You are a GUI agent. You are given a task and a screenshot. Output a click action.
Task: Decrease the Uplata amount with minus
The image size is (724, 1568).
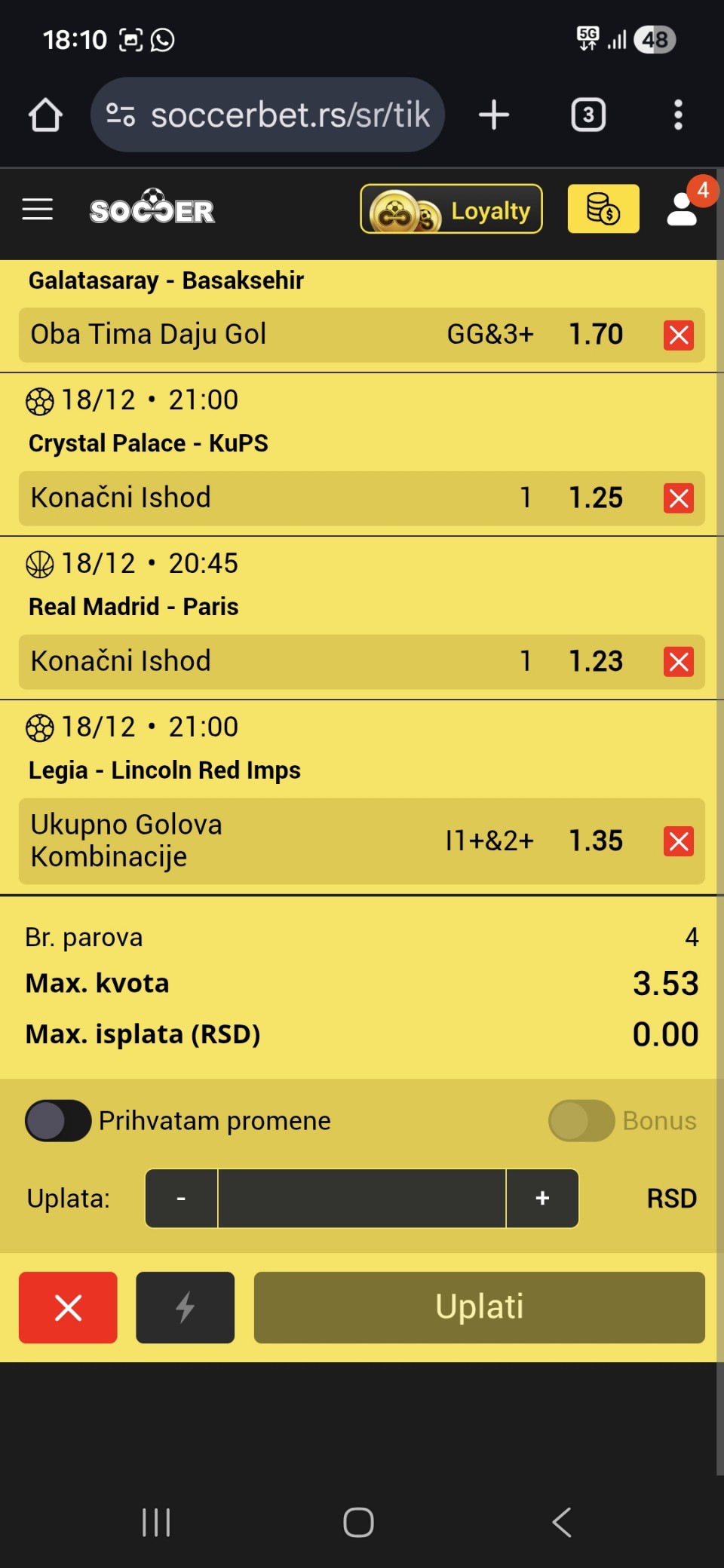point(181,1199)
